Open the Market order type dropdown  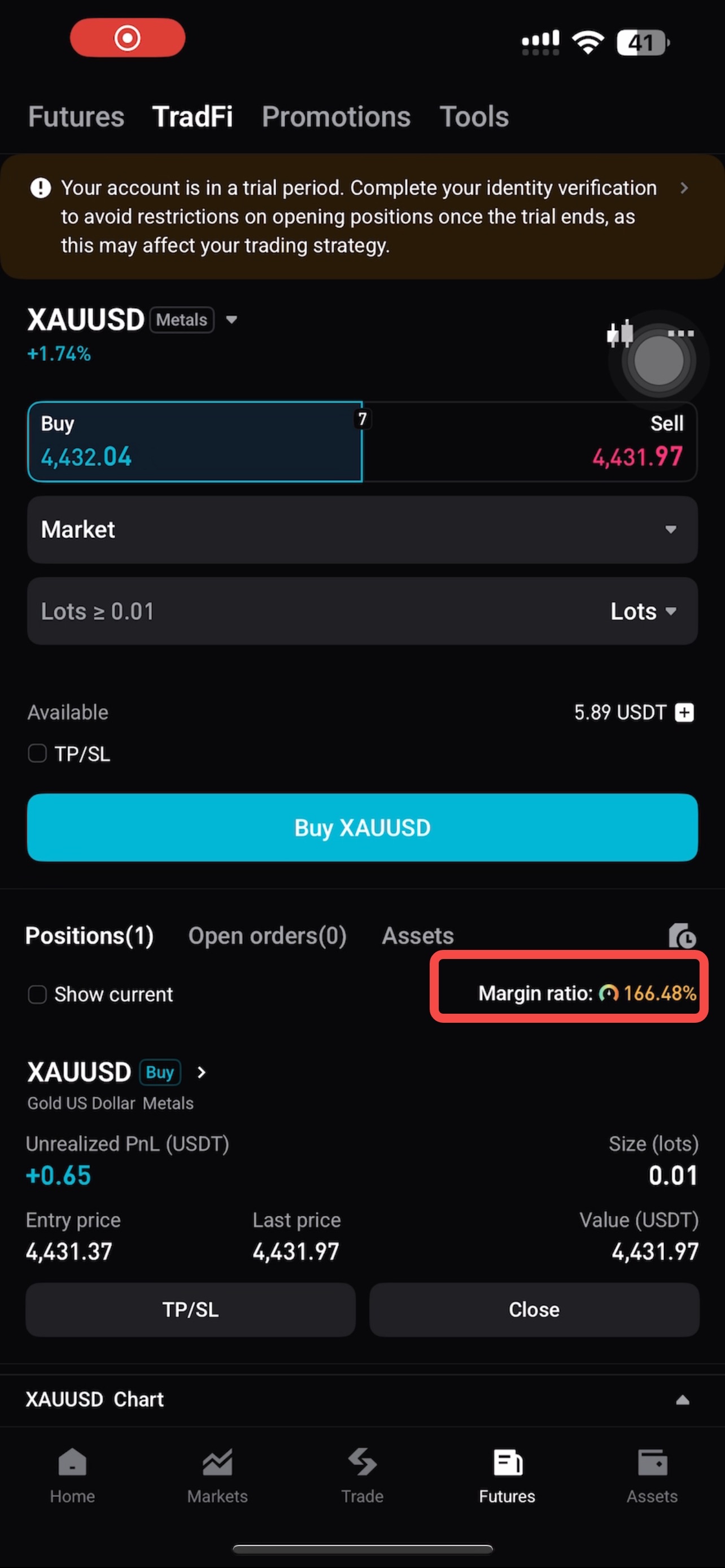coord(671,529)
